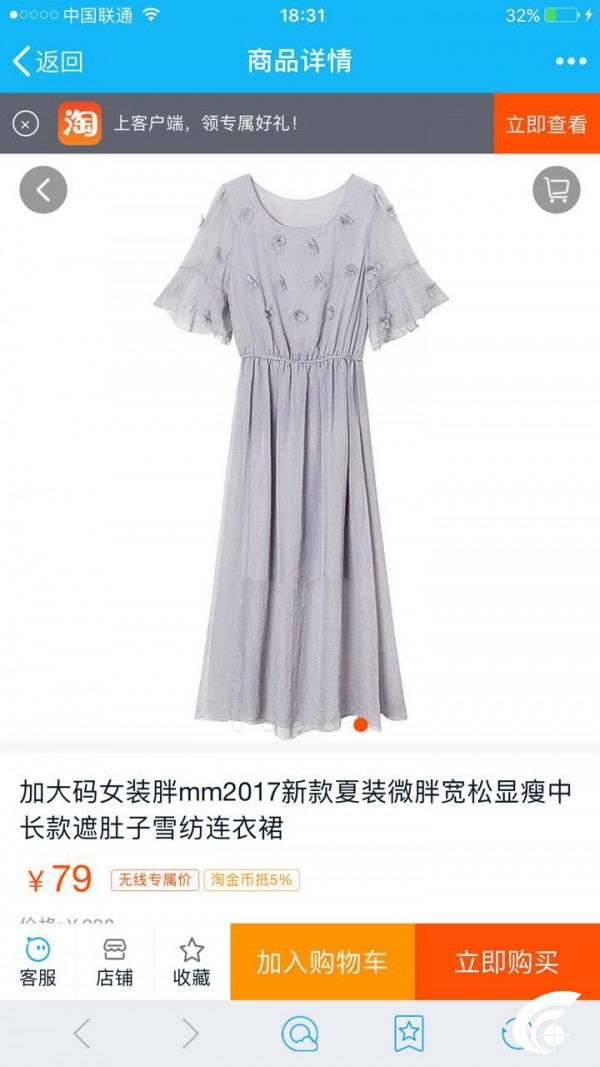Go back using the 返回 button
Screen dimensions: 600x1067
(48, 62)
